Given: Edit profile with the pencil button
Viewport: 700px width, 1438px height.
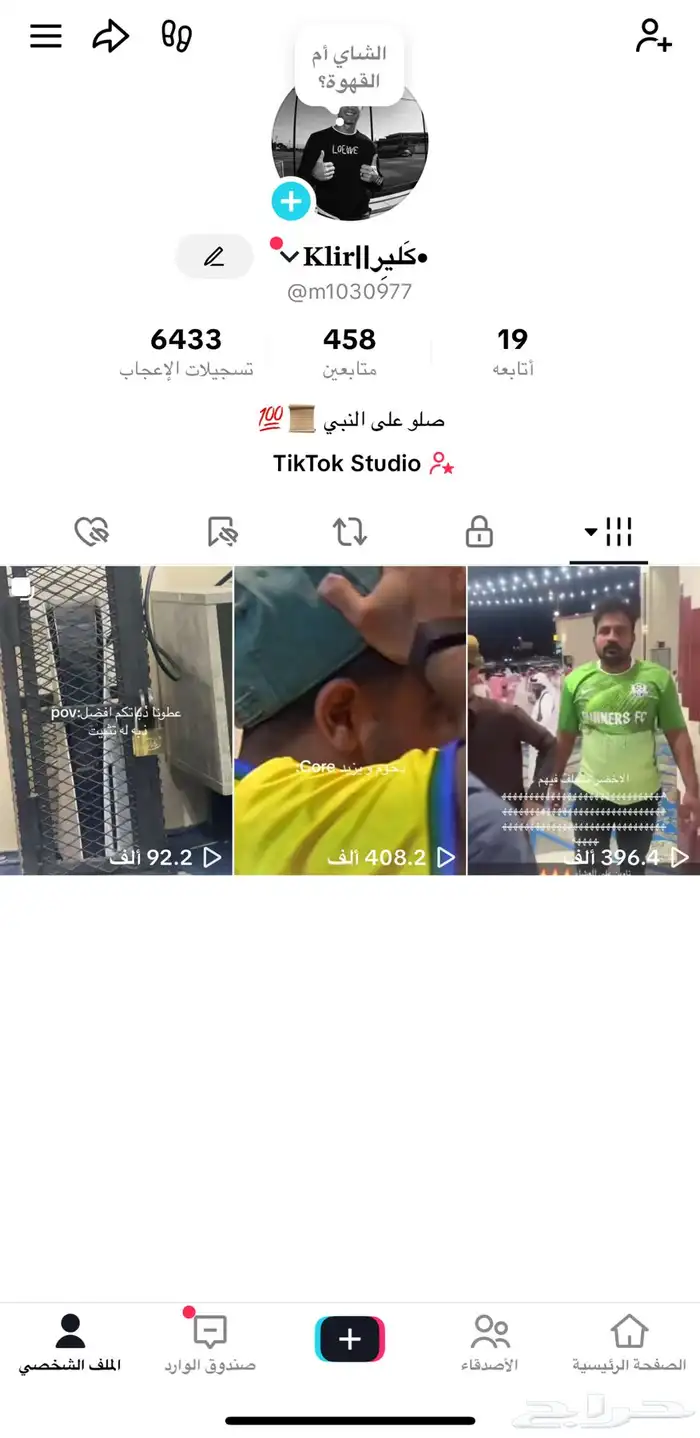Looking at the screenshot, I should [214, 257].
